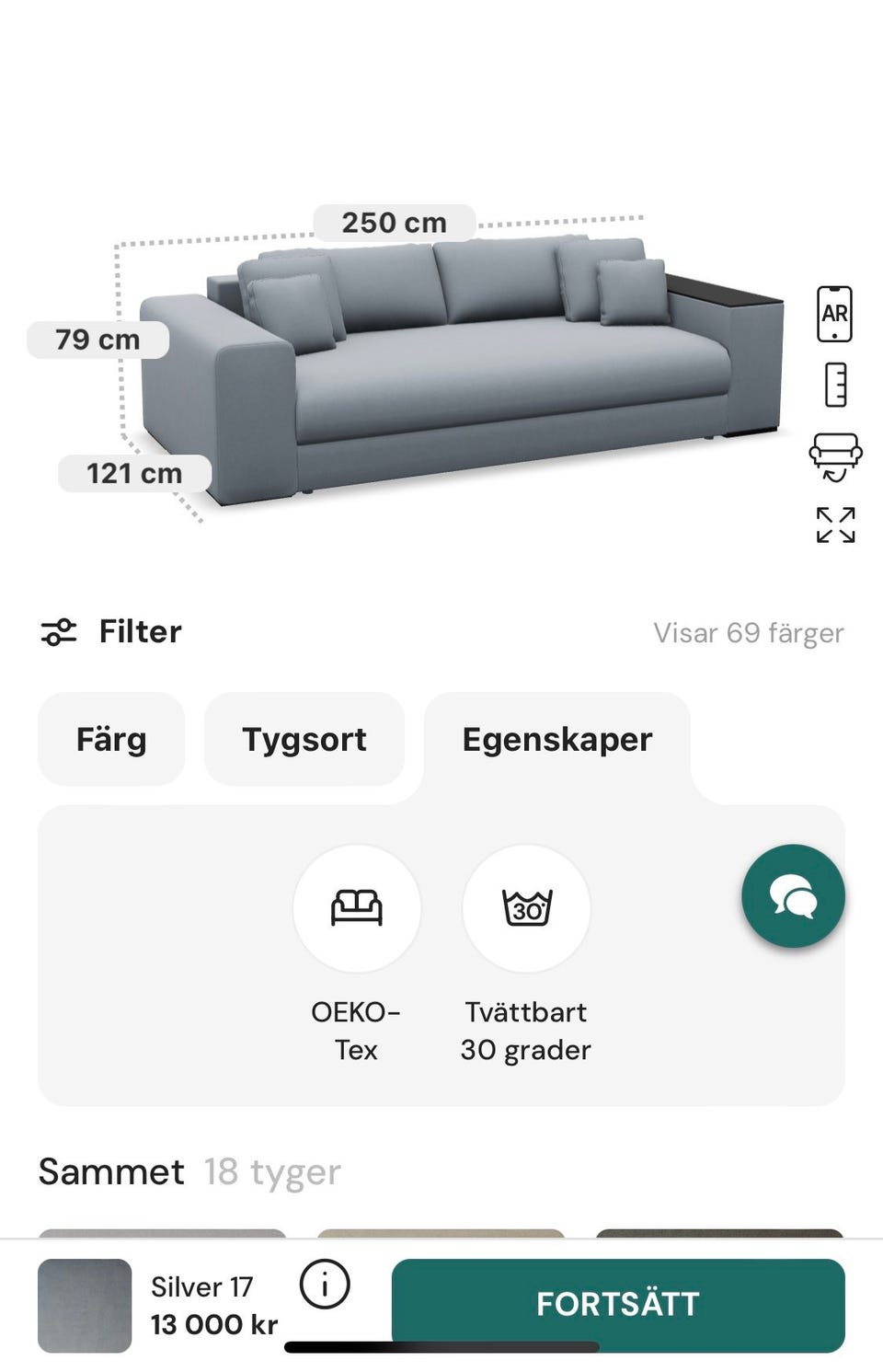Viewport: 883px width, 1372px height.
Task: Open the Filter panel via sliders icon
Action: point(58,631)
